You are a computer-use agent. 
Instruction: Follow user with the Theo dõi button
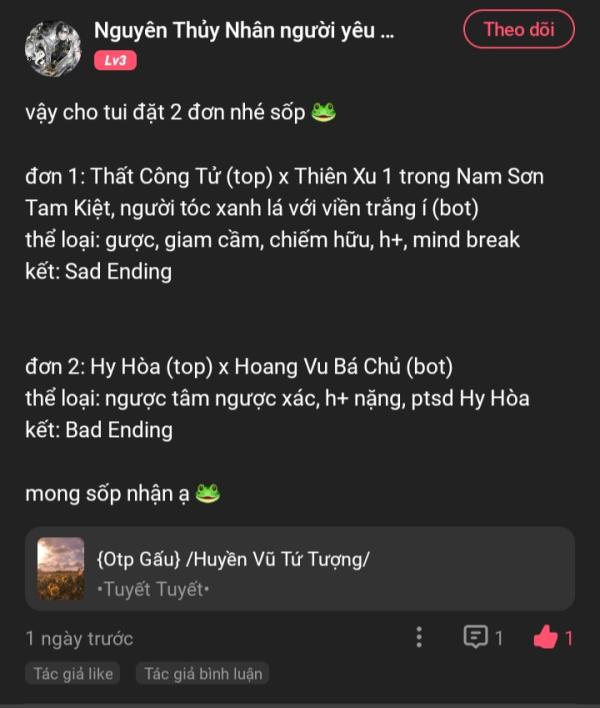518,29
